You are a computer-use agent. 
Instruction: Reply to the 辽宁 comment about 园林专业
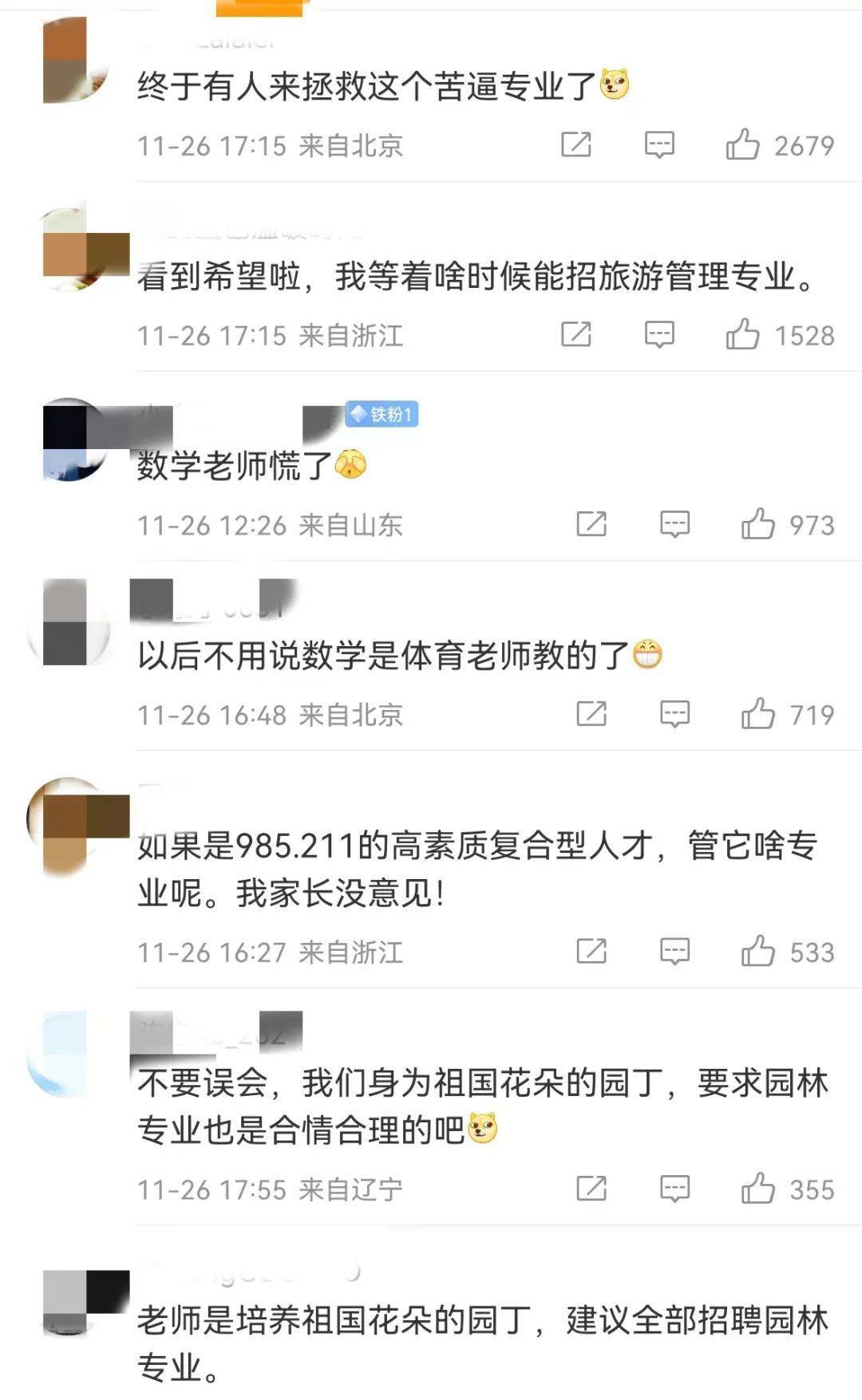tap(674, 1189)
